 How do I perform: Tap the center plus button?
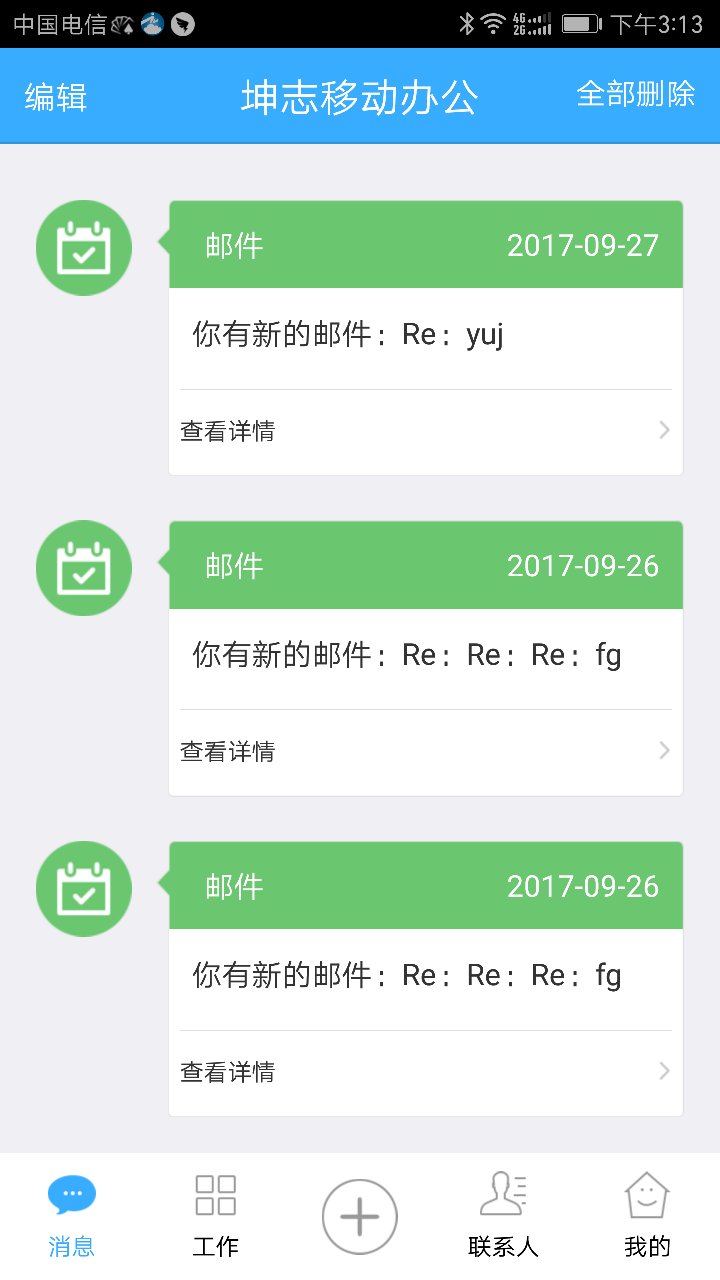coord(360,1217)
